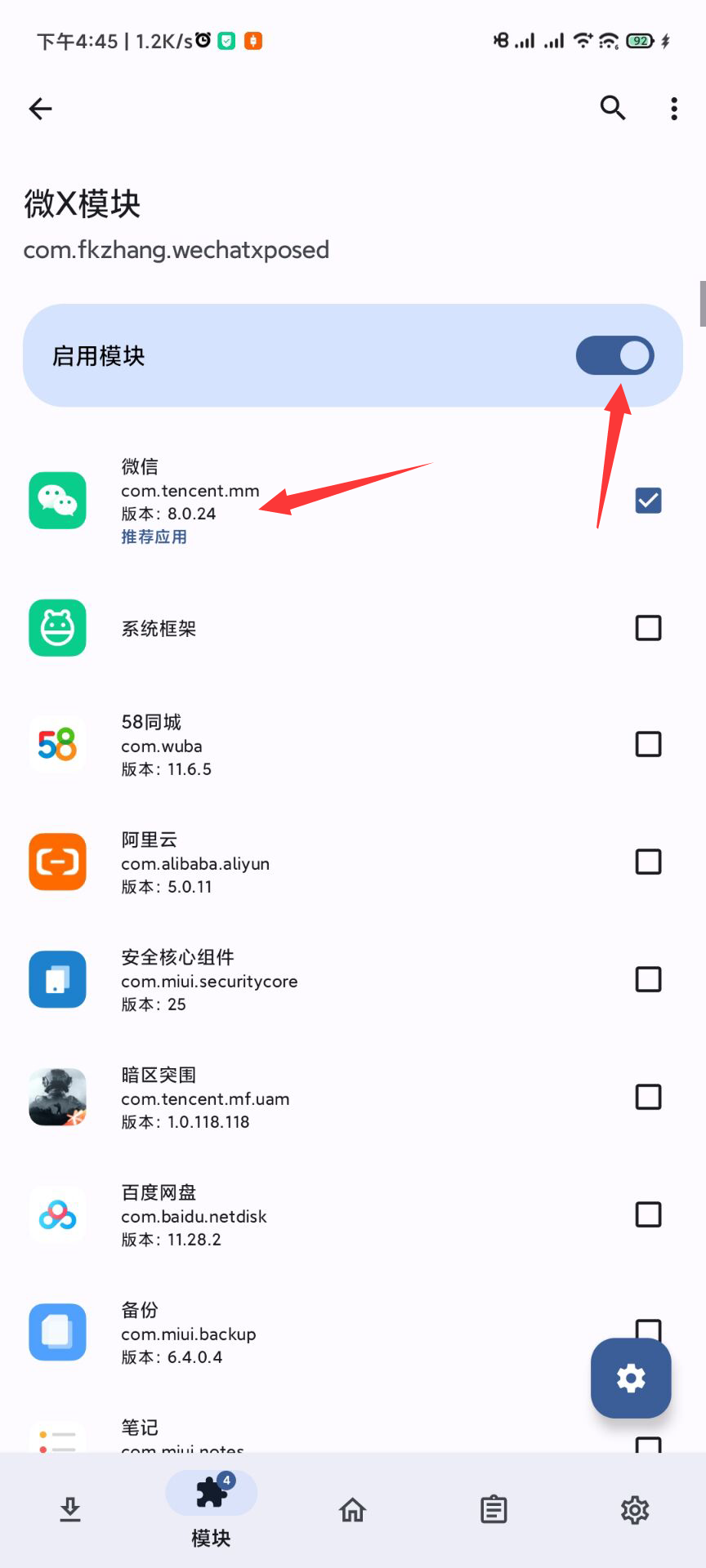Tap the floating gear settings button
The image size is (706, 1568).
[x=630, y=1378]
